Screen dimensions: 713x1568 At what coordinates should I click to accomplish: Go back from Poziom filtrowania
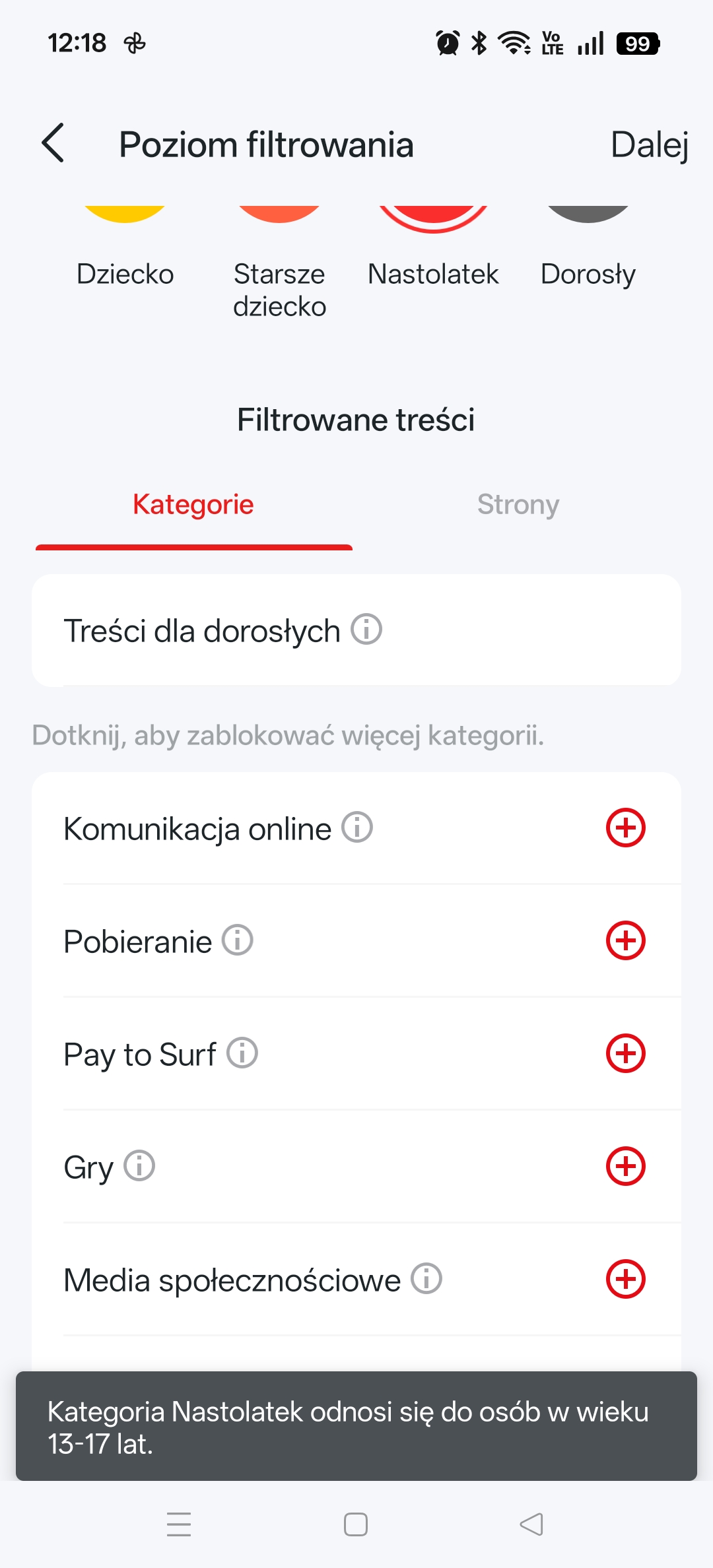tap(53, 143)
